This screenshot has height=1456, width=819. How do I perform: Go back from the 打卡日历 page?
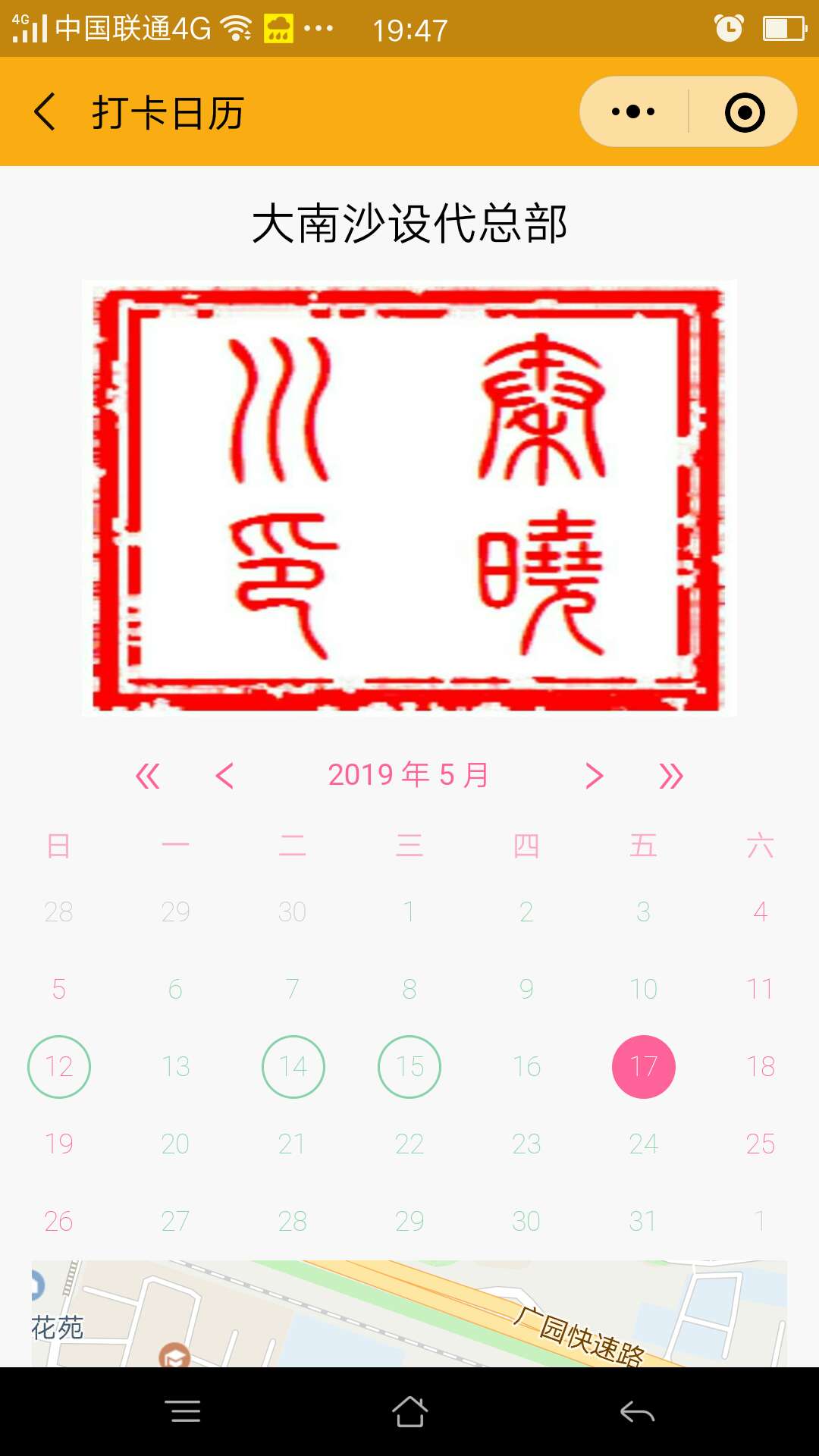click(x=45, y=112)
